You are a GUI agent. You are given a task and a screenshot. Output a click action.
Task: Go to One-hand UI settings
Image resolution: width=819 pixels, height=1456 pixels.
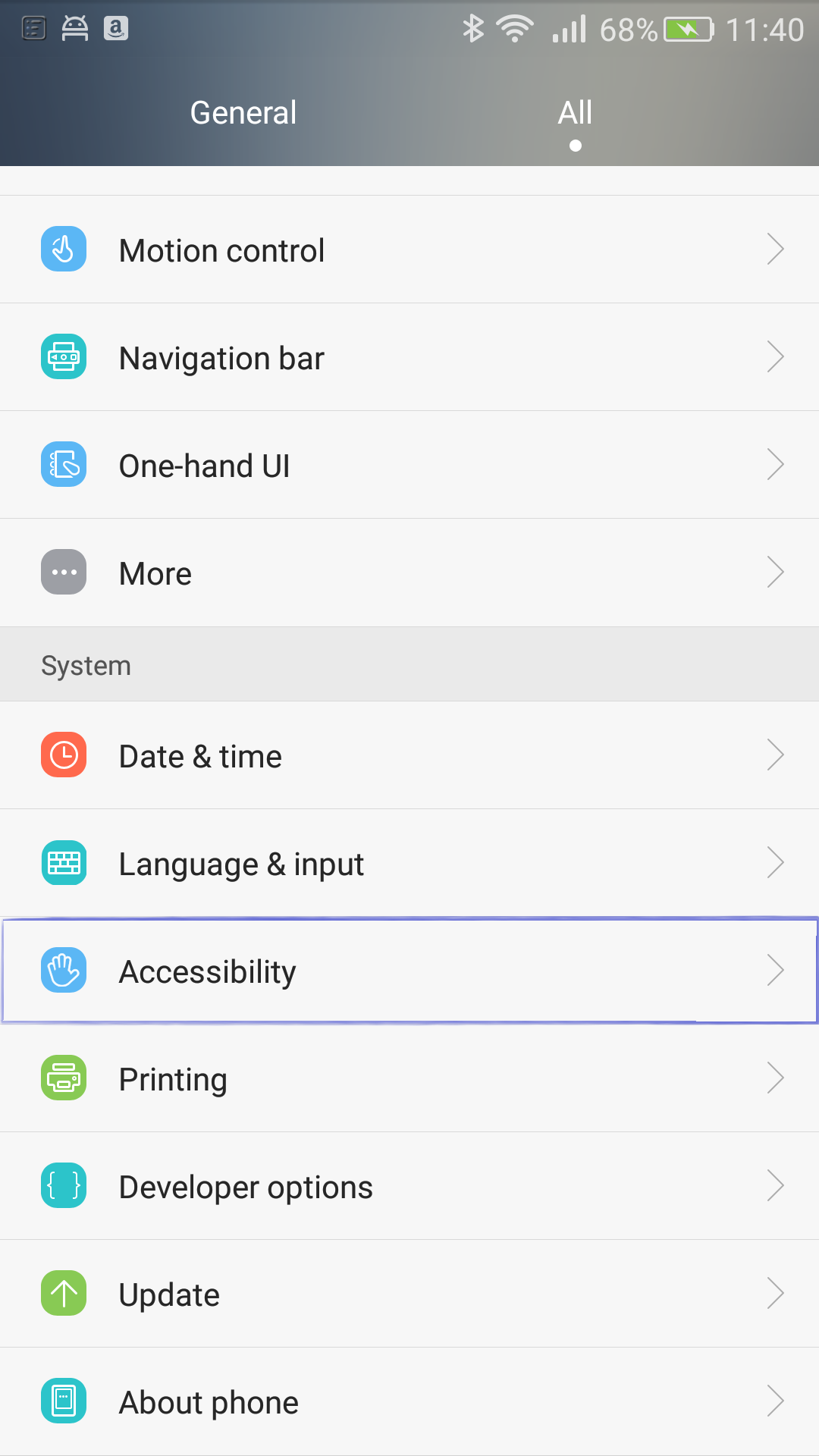point(409,465)
